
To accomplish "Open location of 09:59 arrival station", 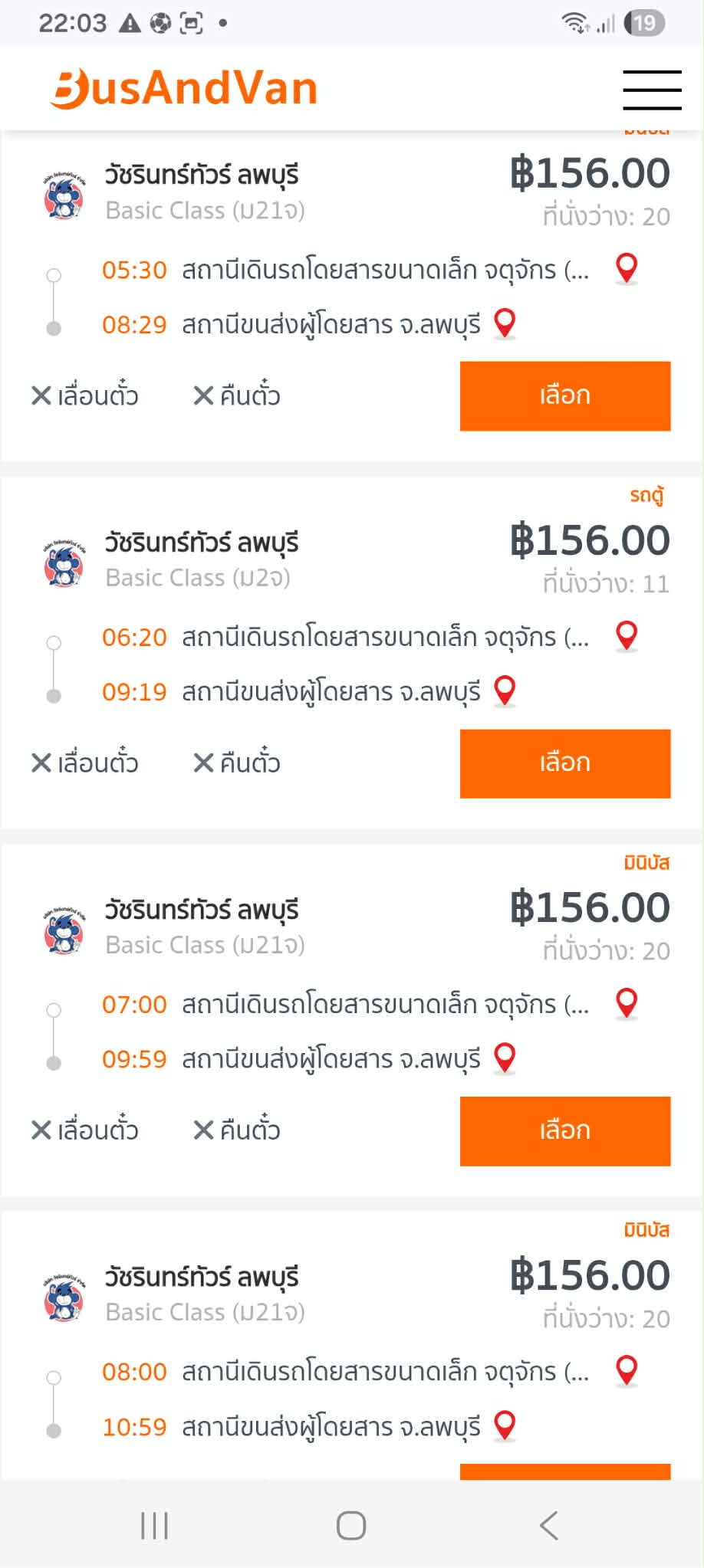I will coord(505,1058).
